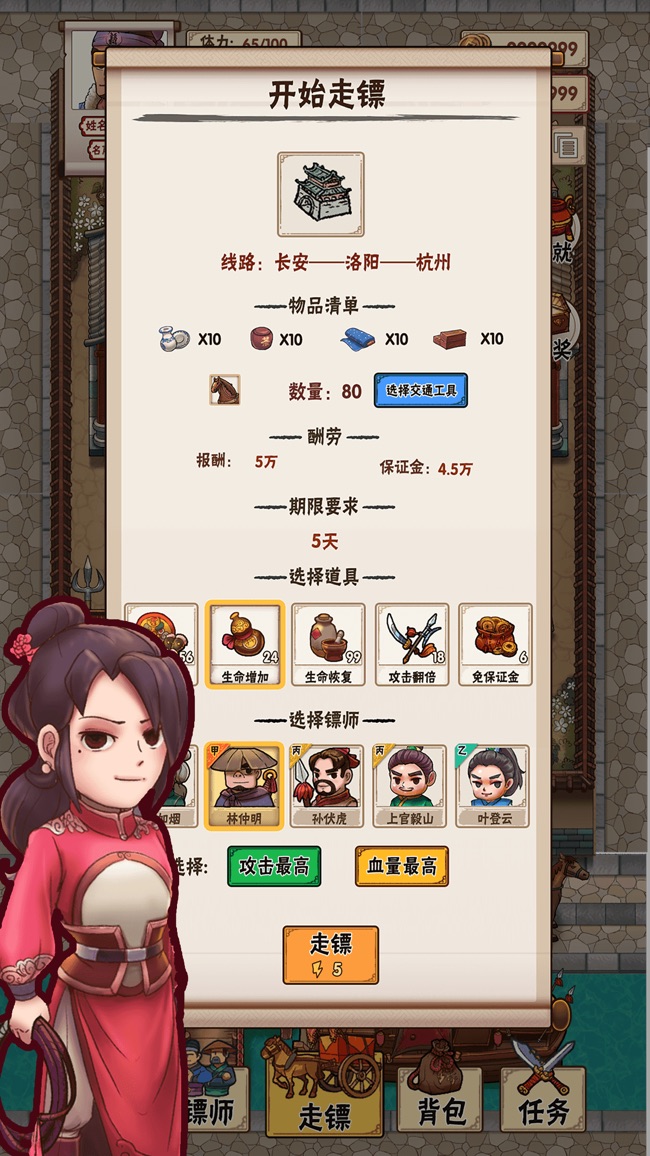
Task: Auto-select with 血量最高
Action: [401, 866]
